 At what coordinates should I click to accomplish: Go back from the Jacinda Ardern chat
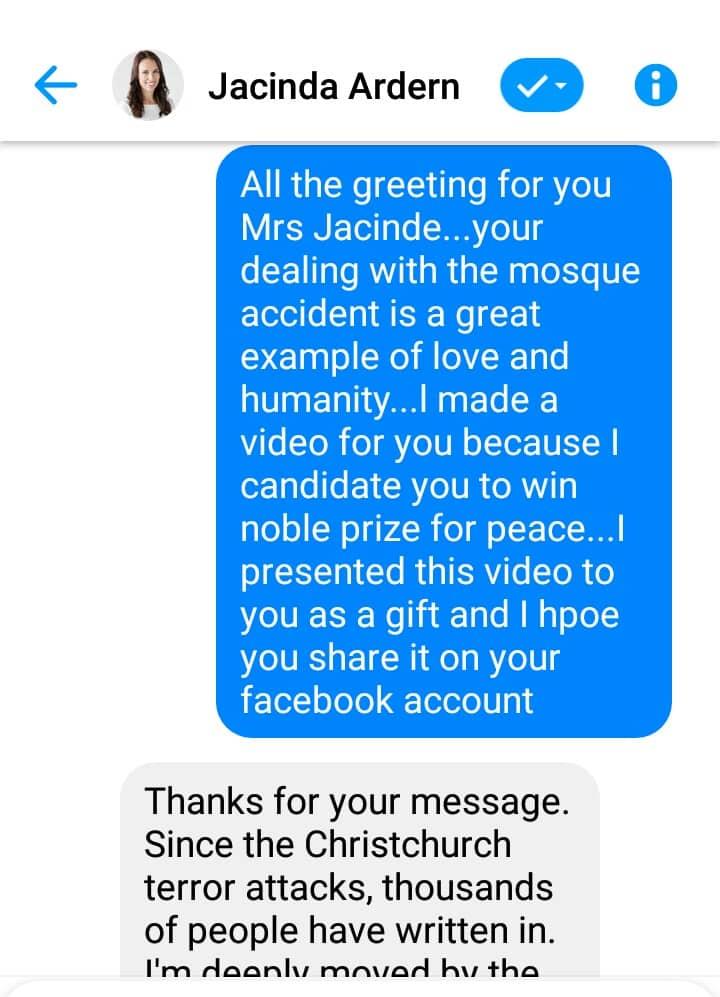(55, 87)
